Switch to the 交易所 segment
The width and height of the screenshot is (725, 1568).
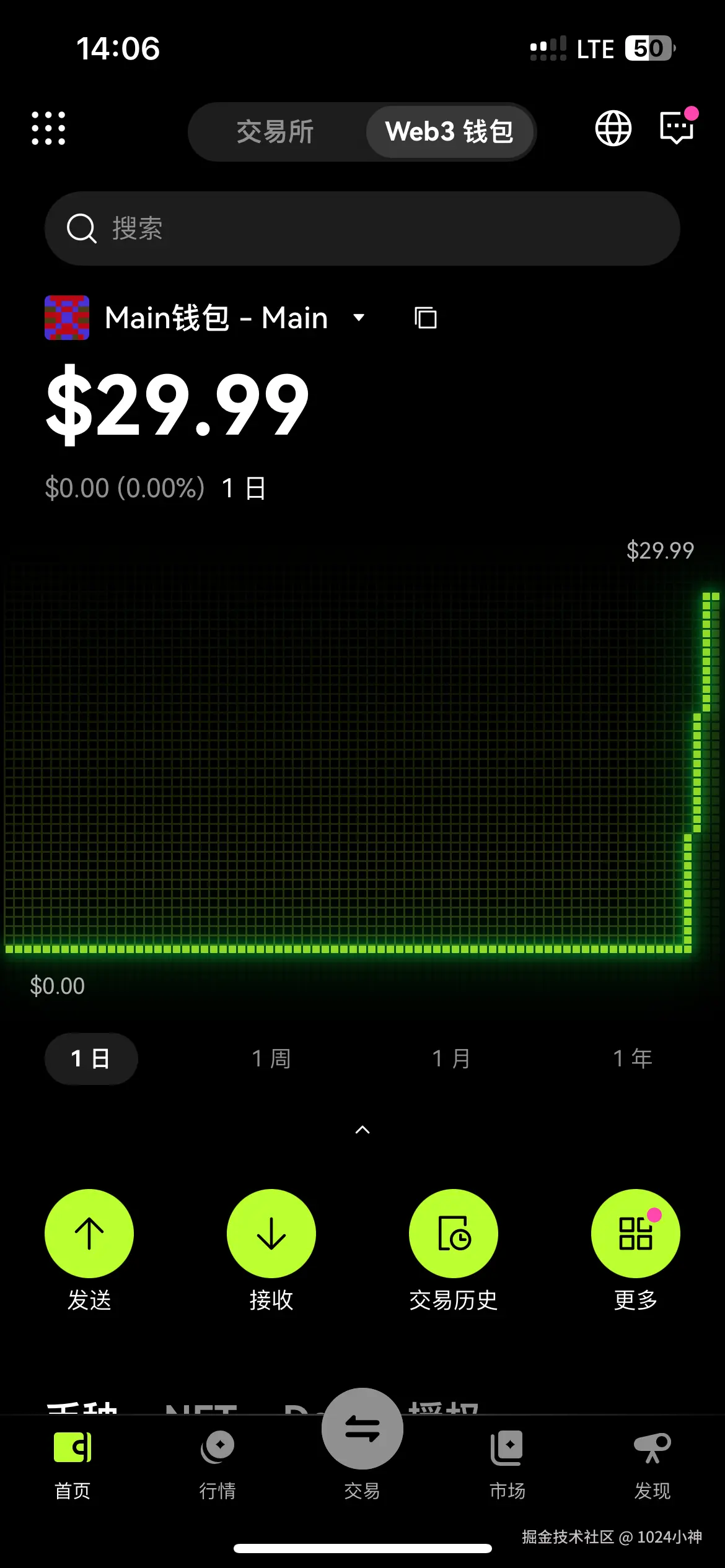pos(275,132)
